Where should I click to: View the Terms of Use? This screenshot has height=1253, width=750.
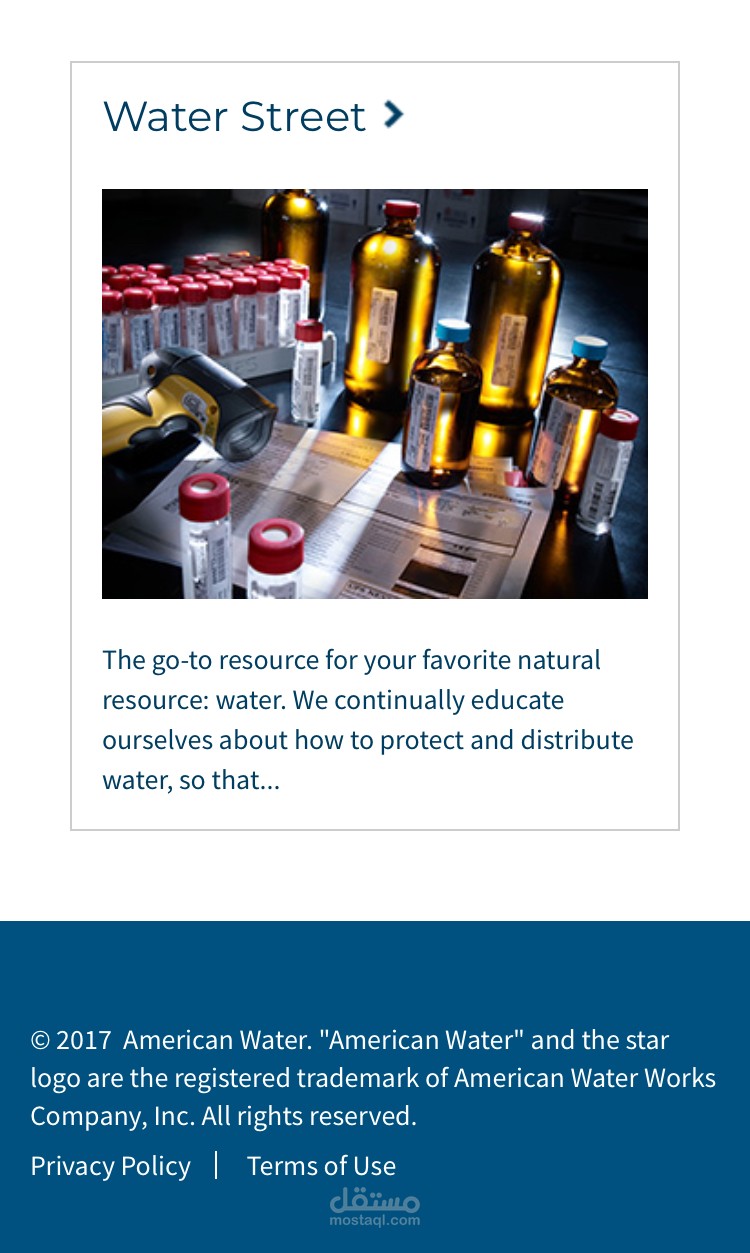tap(321, 1165)
